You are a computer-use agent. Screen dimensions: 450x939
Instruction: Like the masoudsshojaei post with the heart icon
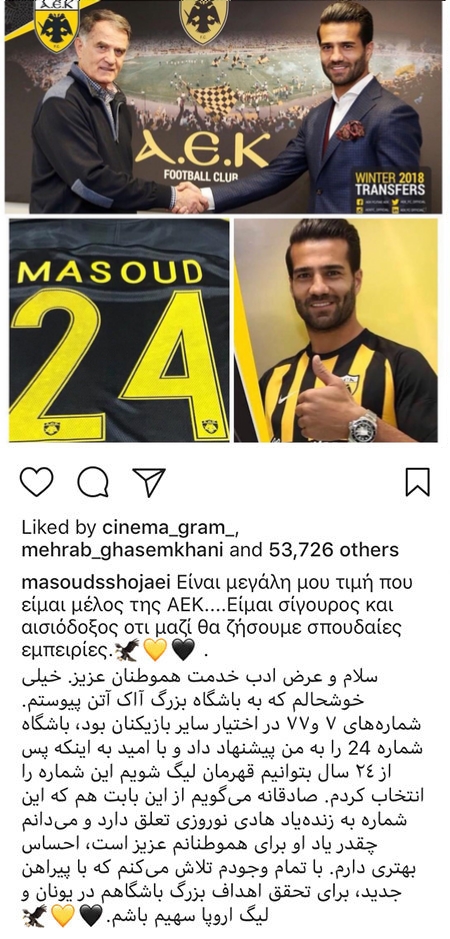pos(37,482)
